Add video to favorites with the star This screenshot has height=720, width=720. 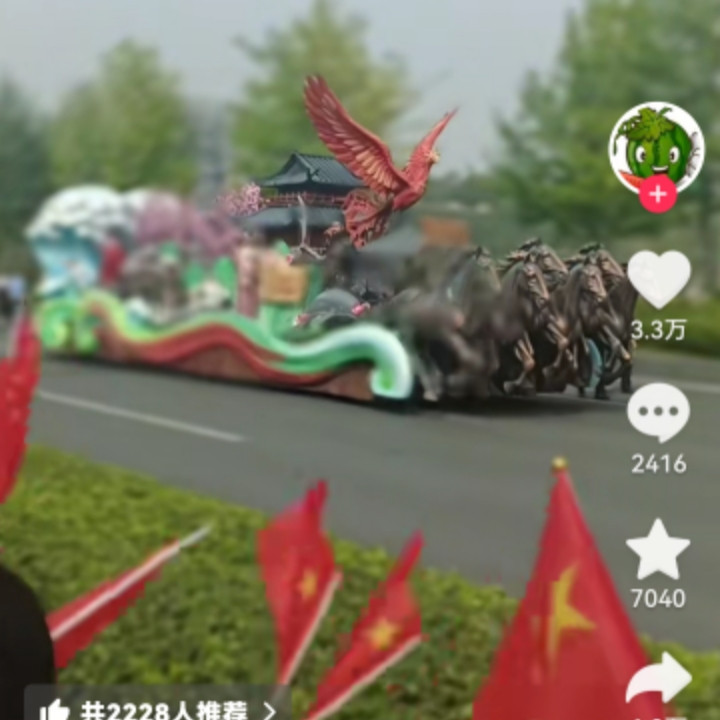click(658, 549)
